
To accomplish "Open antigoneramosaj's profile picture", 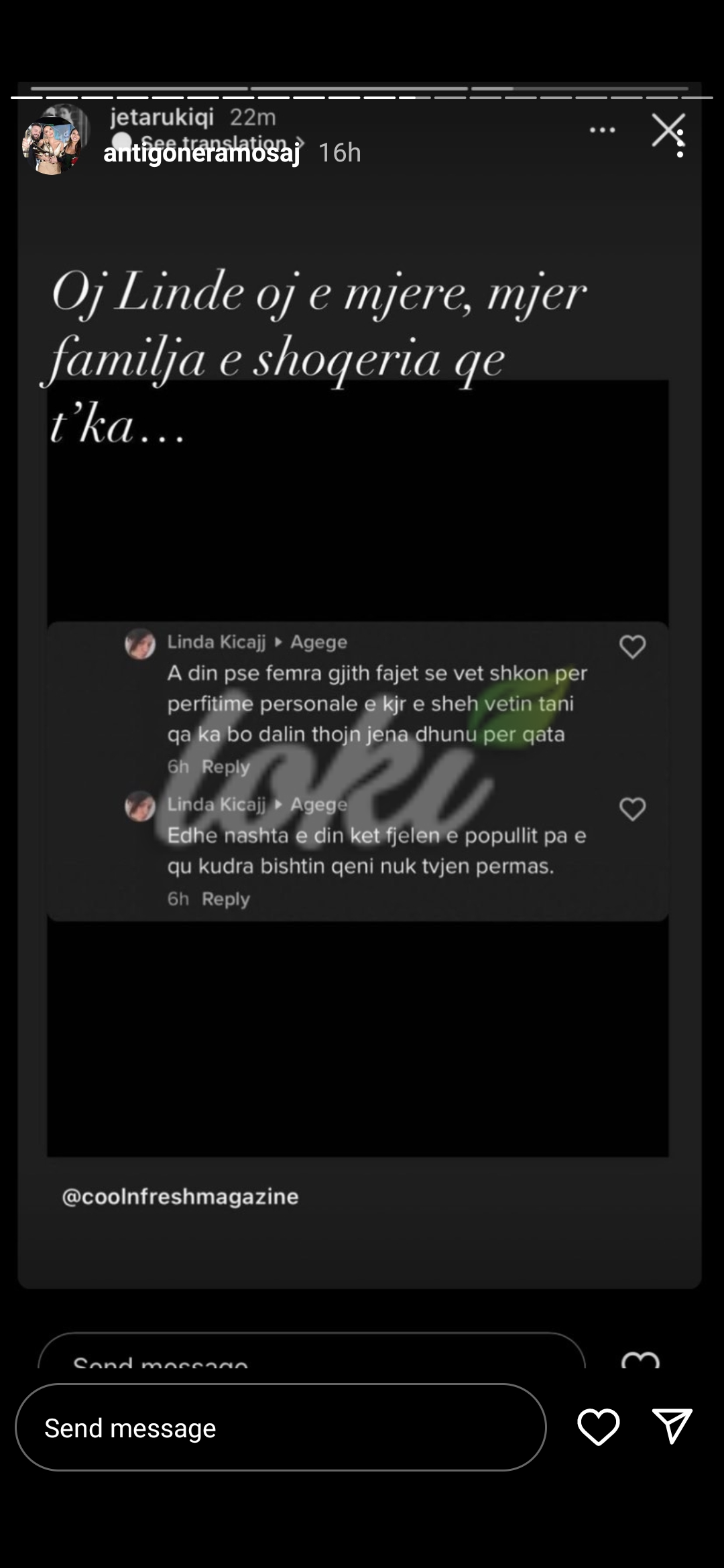I will (x=51, y=146).
